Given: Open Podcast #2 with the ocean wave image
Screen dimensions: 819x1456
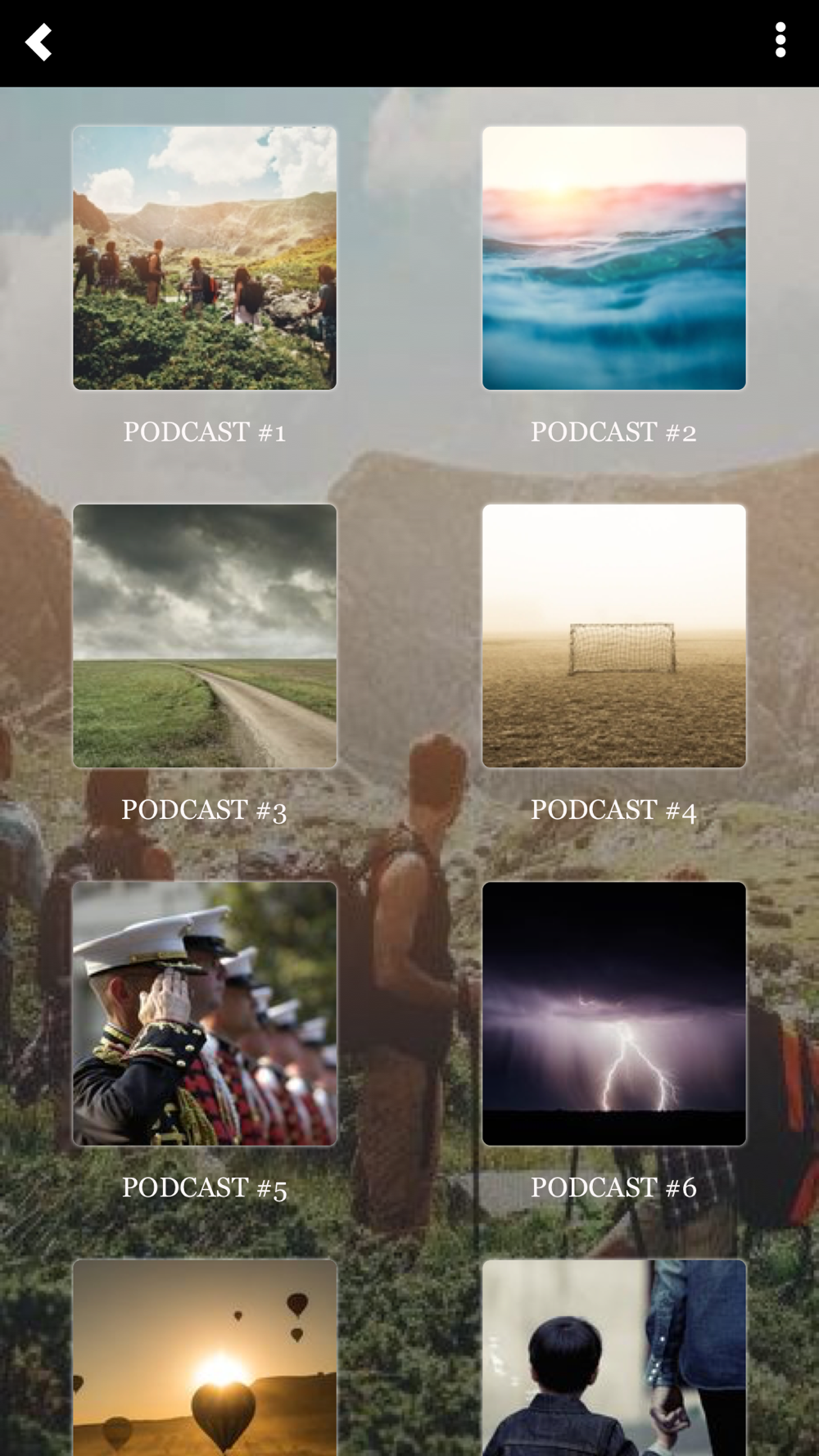Looking at the screenshot, I should [x=614, y=258].
